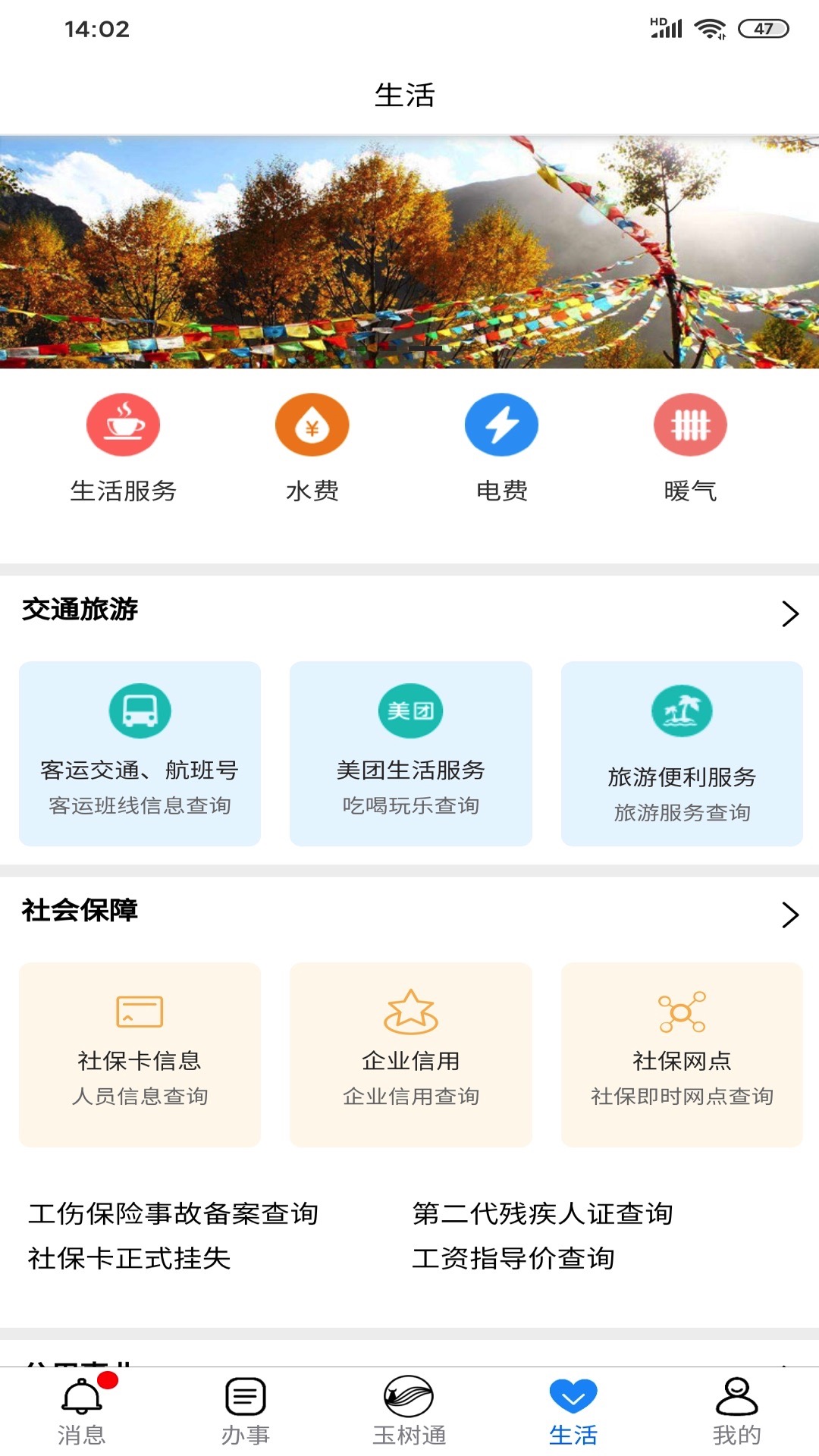Open 第二代残疾人证查询 link
819x1456 pixels.
542,1213
